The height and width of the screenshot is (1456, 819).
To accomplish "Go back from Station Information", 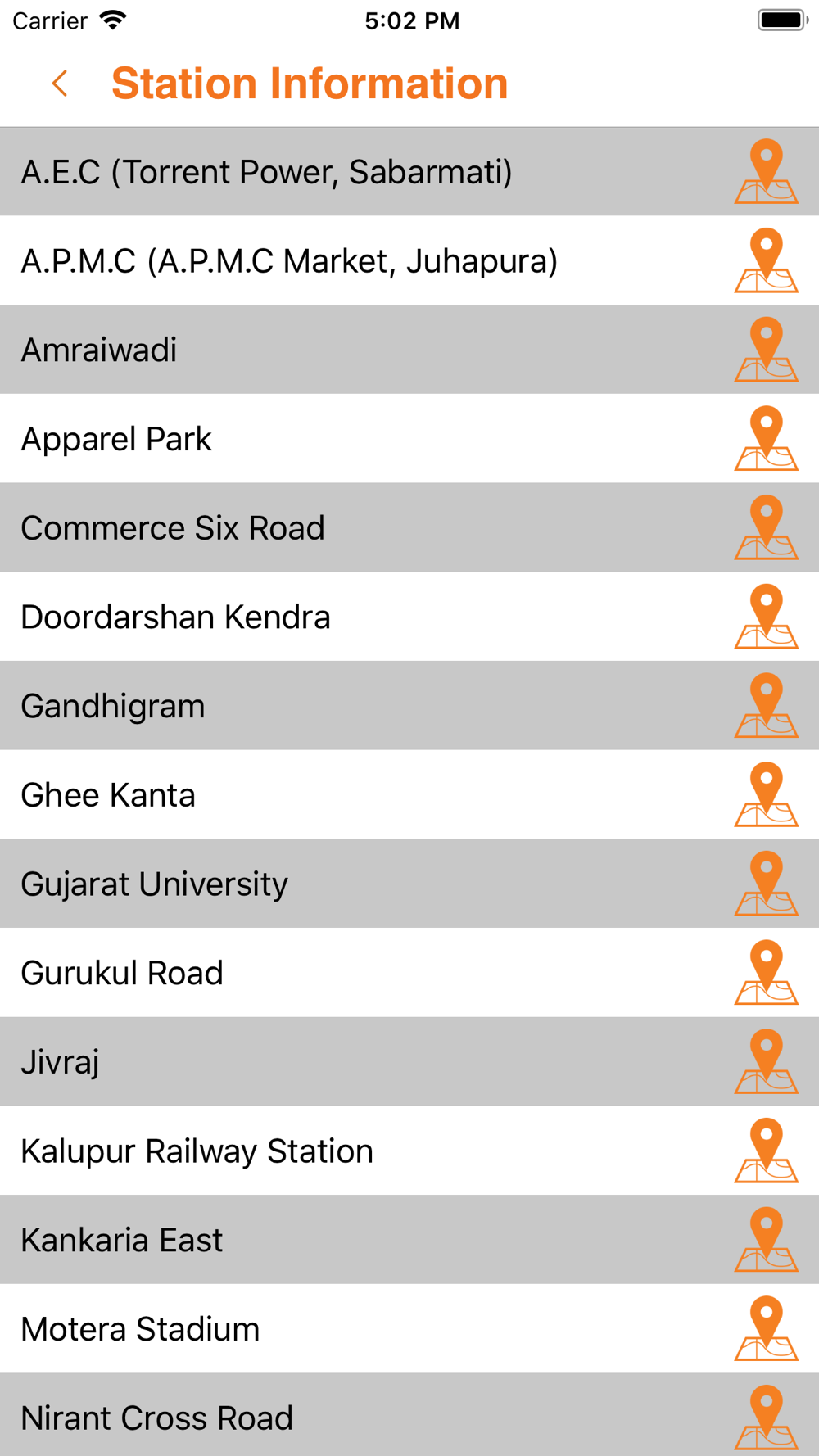I will [60, 84].
